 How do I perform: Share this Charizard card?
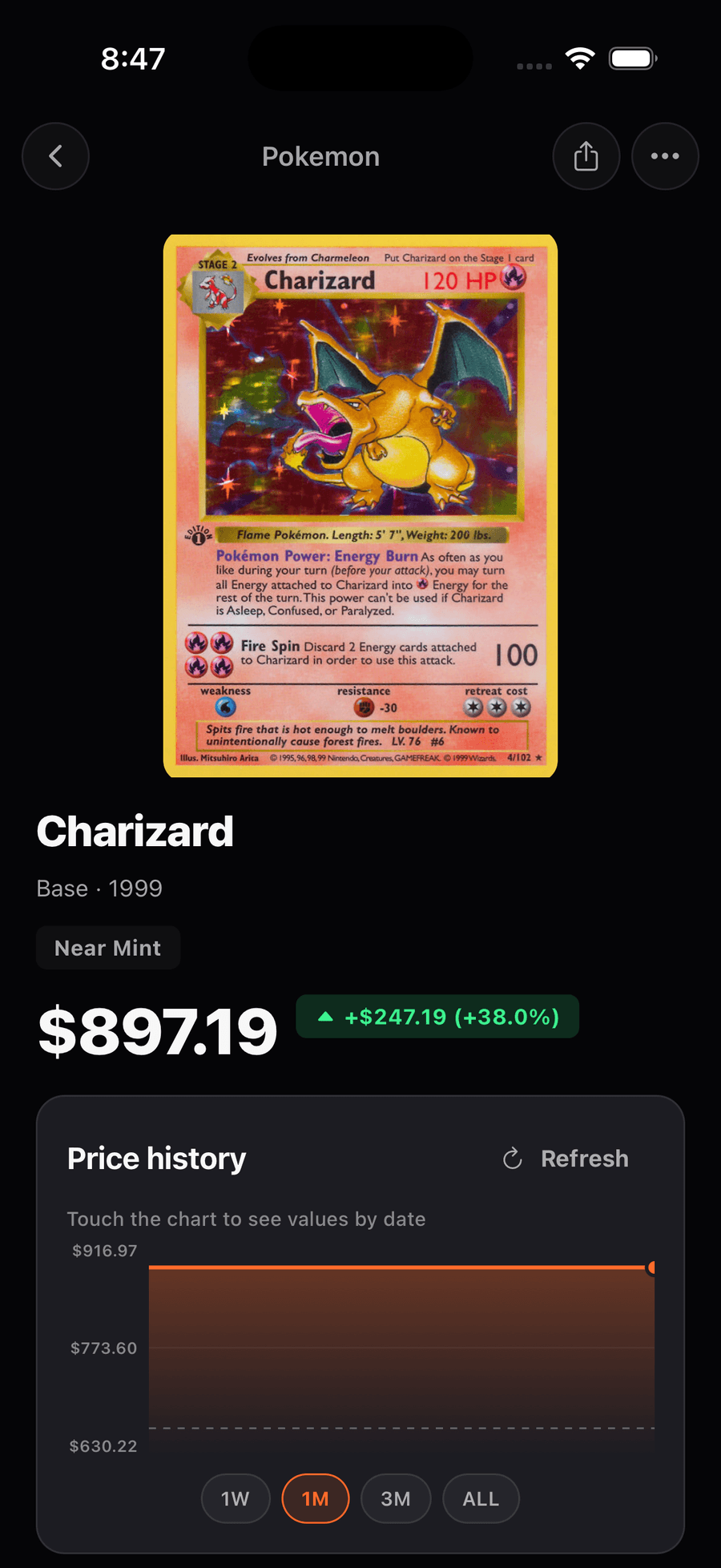tap(586, 156)
